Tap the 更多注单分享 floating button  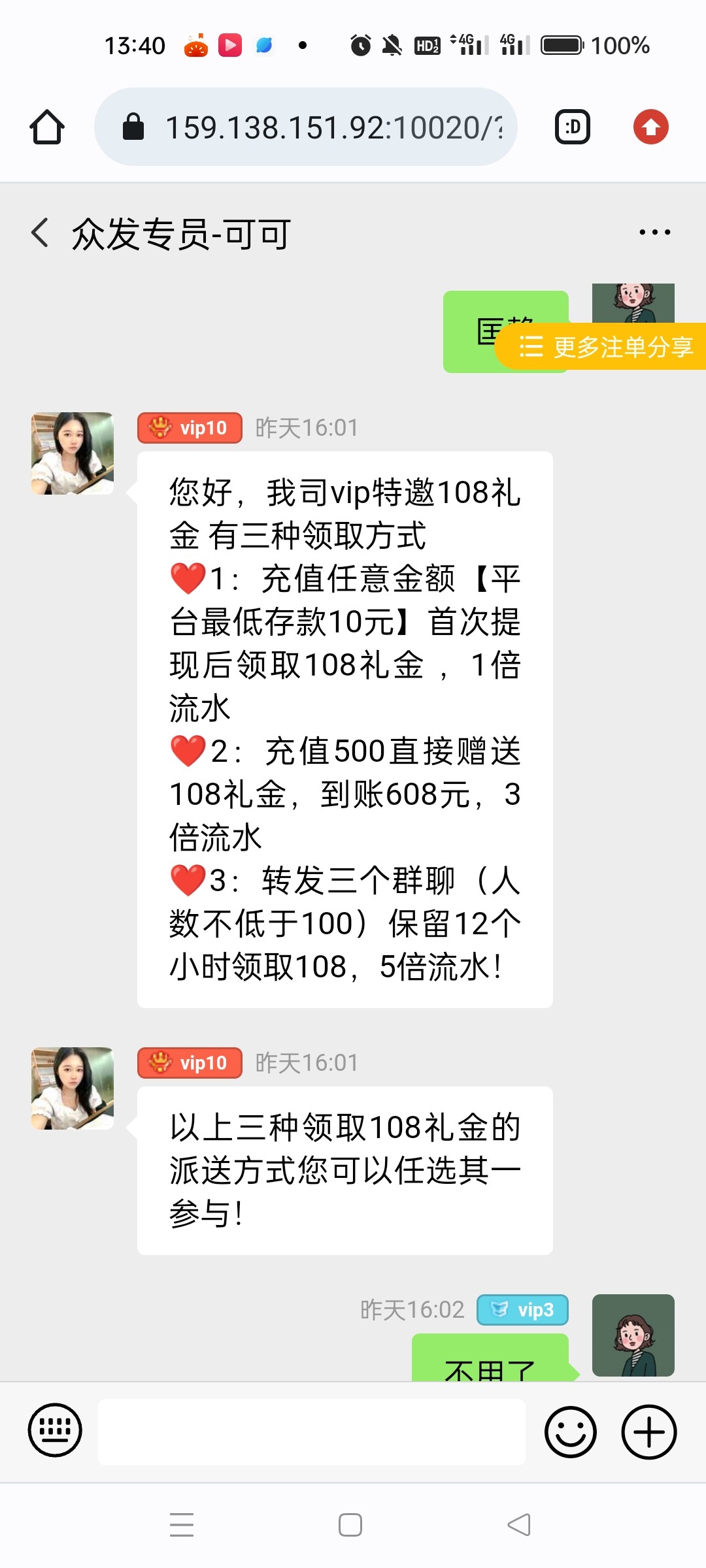coord(605,346)
